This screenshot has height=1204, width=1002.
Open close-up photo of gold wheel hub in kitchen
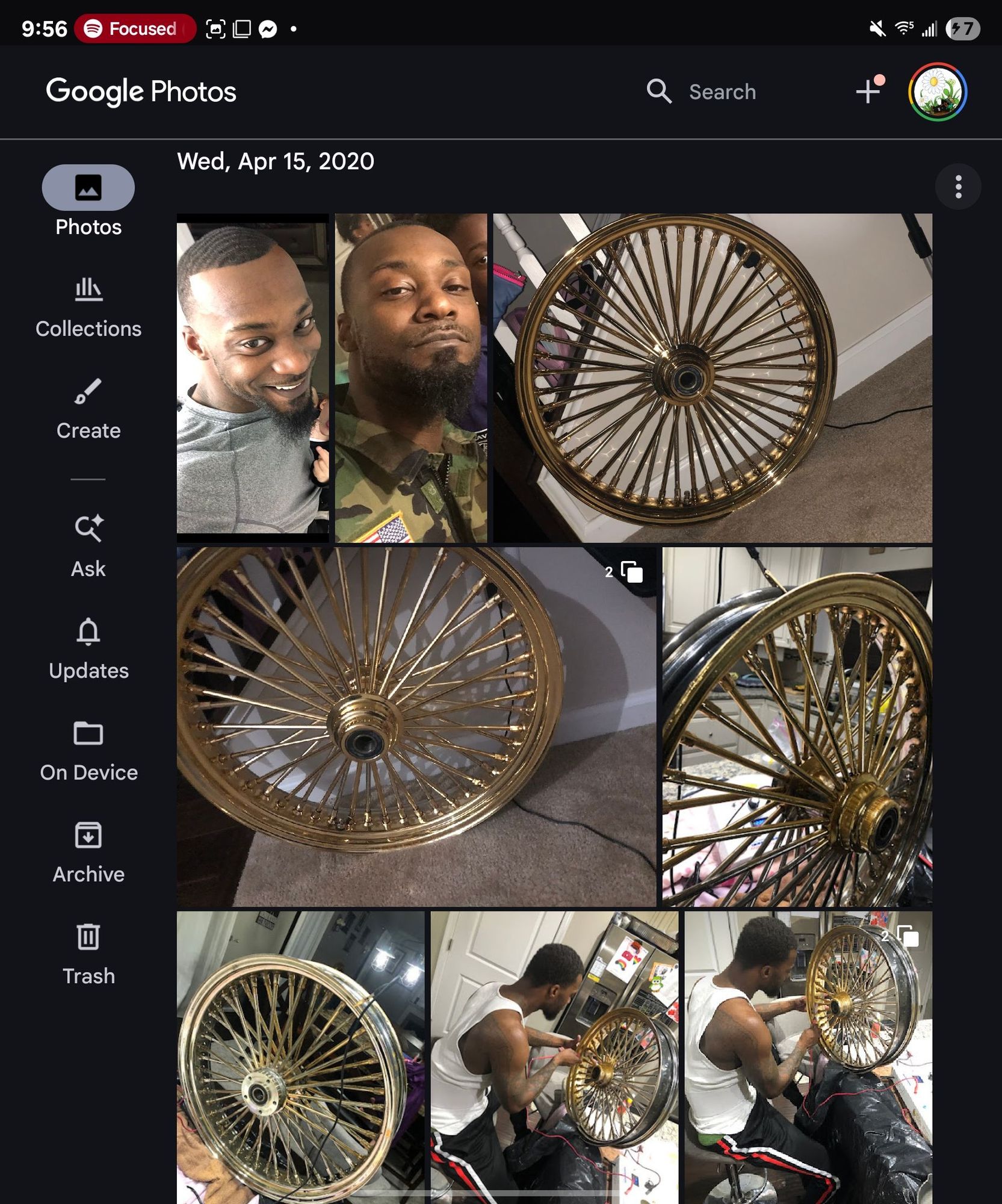point(797,727)
